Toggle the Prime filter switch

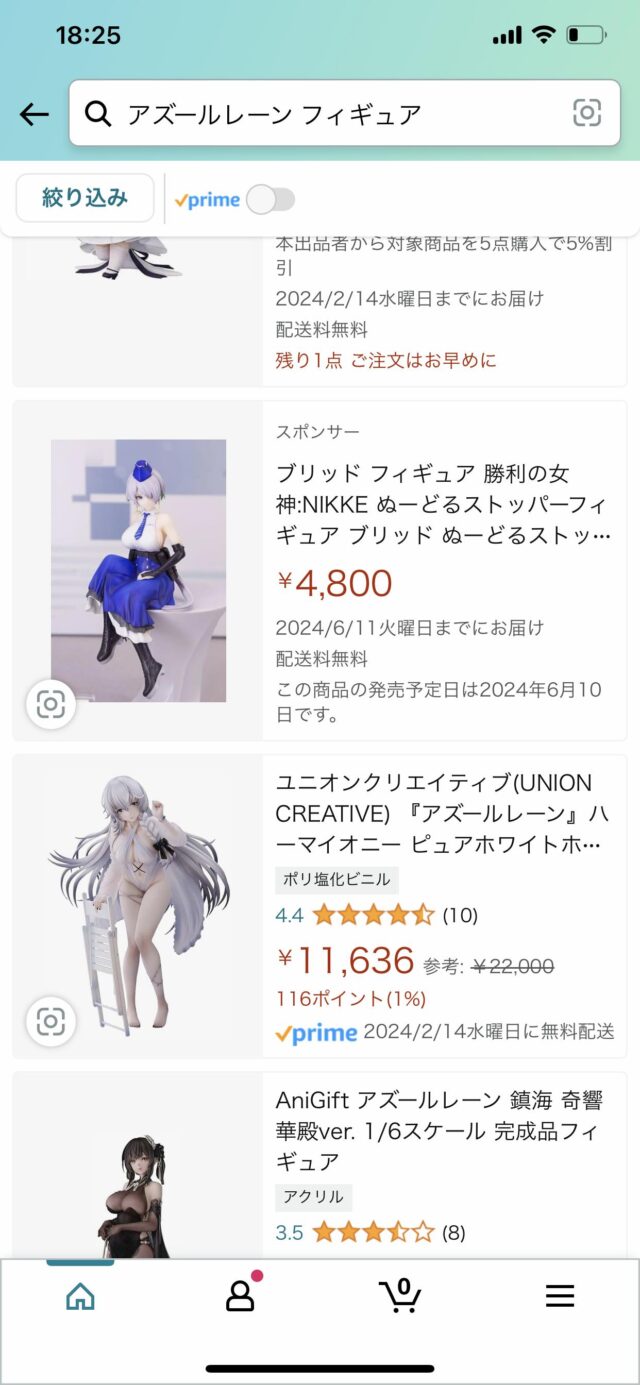tap(270, 200)
